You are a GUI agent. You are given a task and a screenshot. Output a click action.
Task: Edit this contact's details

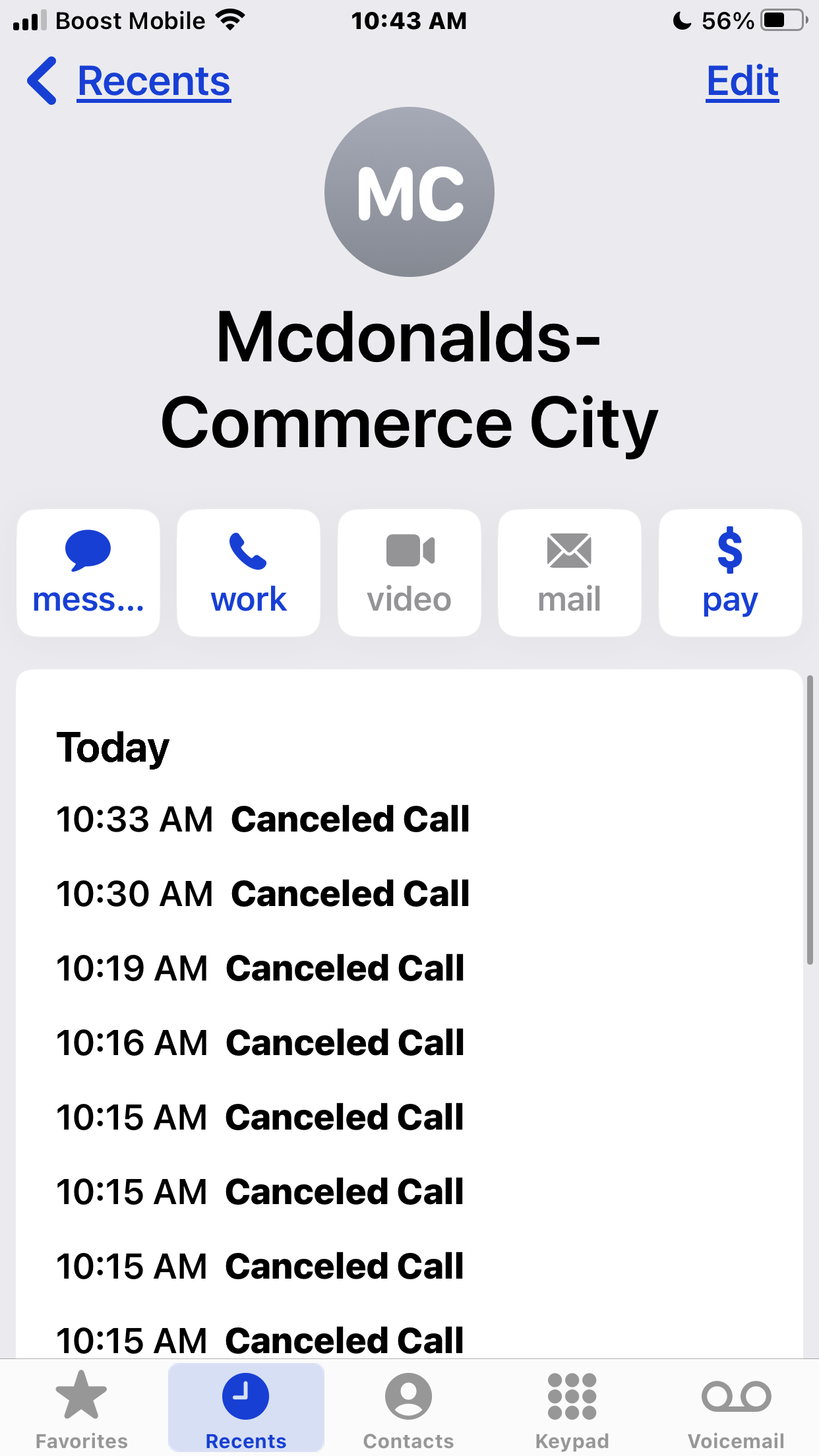tap(742, 81)
